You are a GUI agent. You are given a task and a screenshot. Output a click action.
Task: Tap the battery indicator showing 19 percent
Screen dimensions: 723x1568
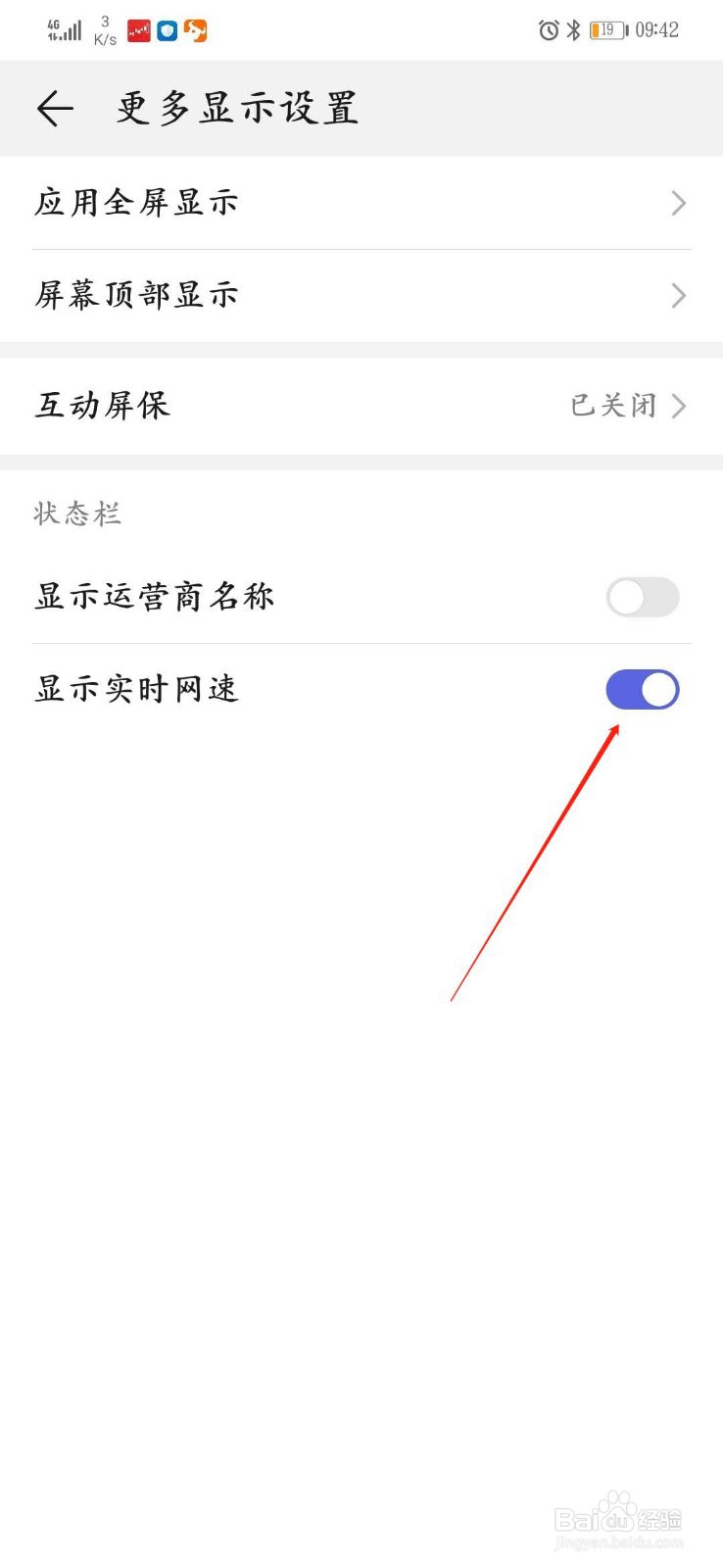[x=605, y=29]
